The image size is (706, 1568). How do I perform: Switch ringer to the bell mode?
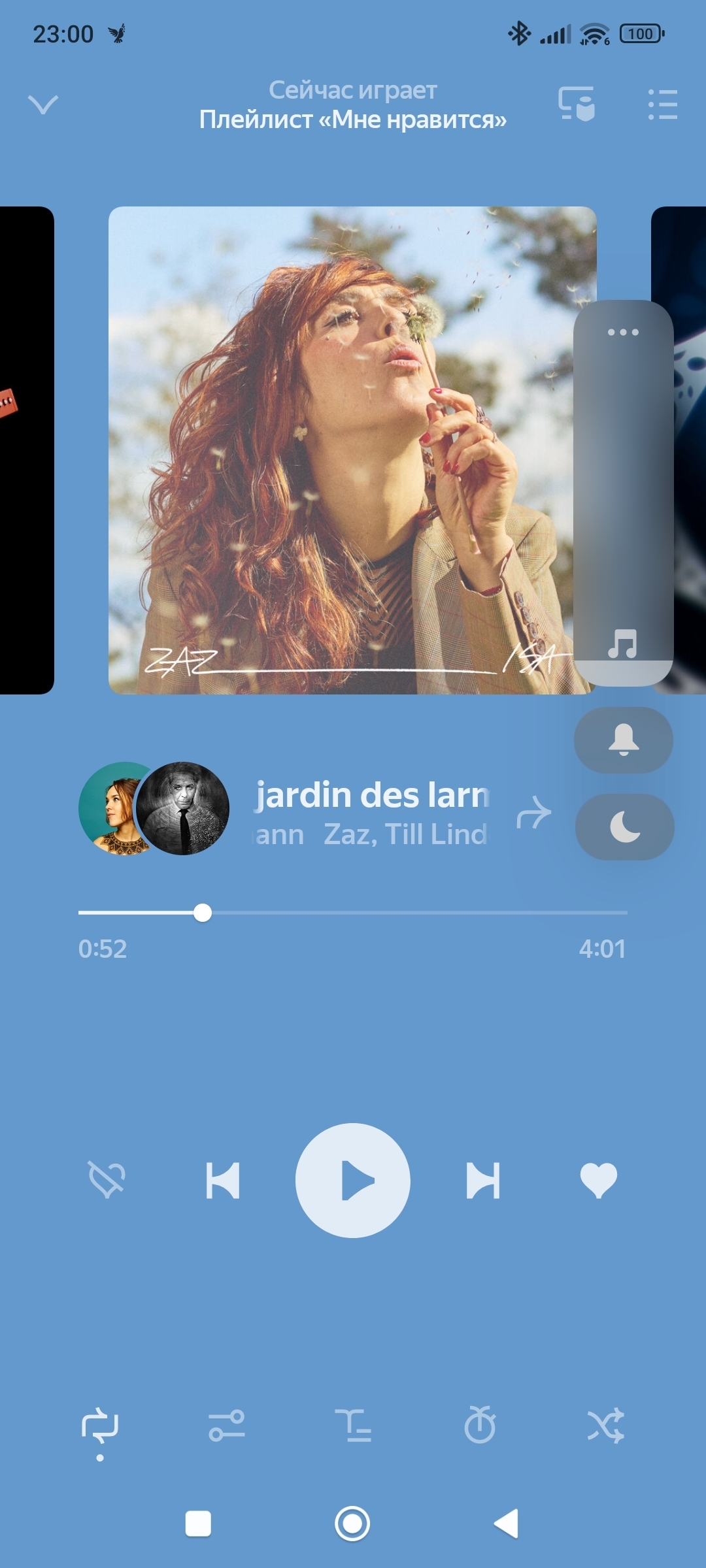point(623,740)
